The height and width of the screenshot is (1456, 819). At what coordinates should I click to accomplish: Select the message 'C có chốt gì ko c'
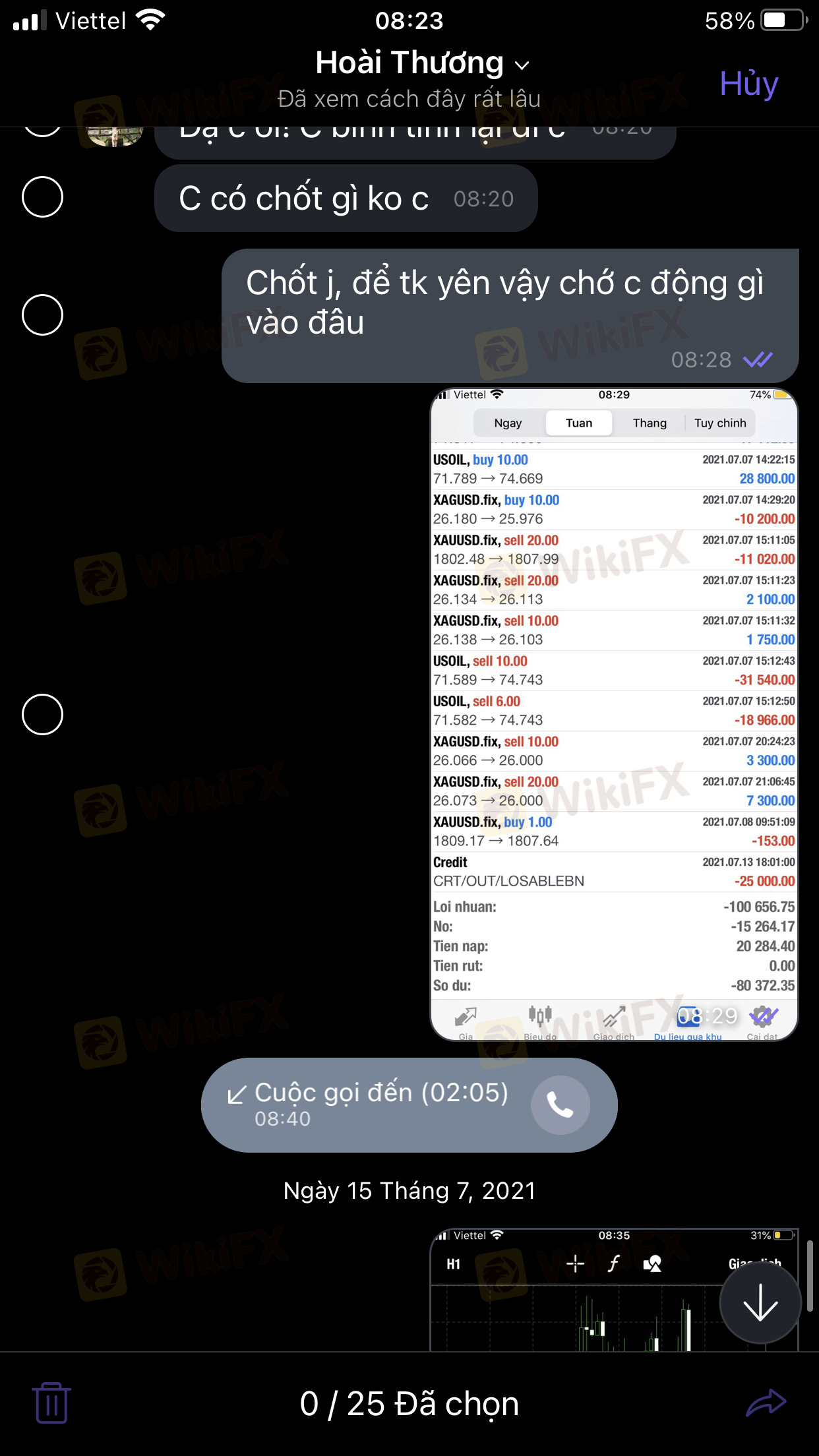(x=42, y=197)
